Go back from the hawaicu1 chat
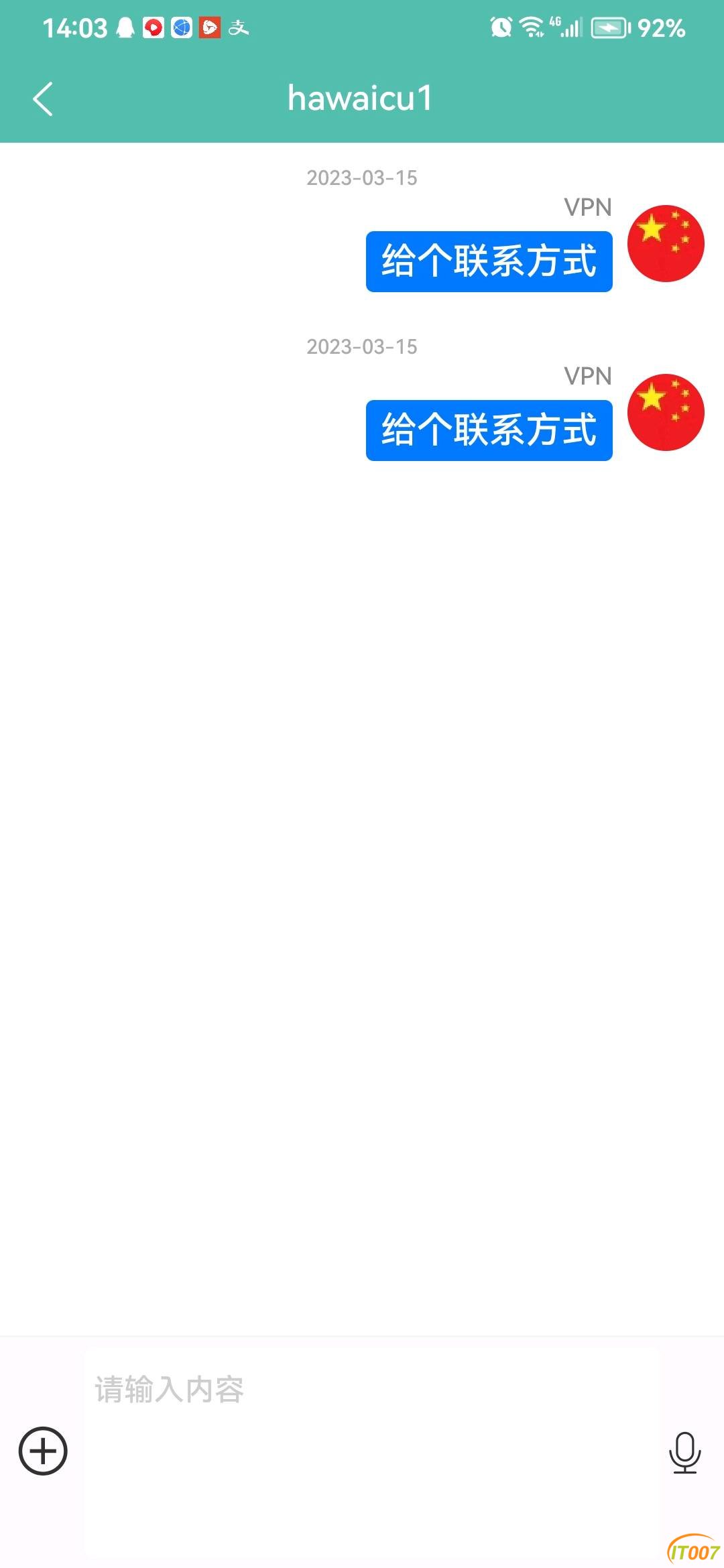 coord(43,99)
